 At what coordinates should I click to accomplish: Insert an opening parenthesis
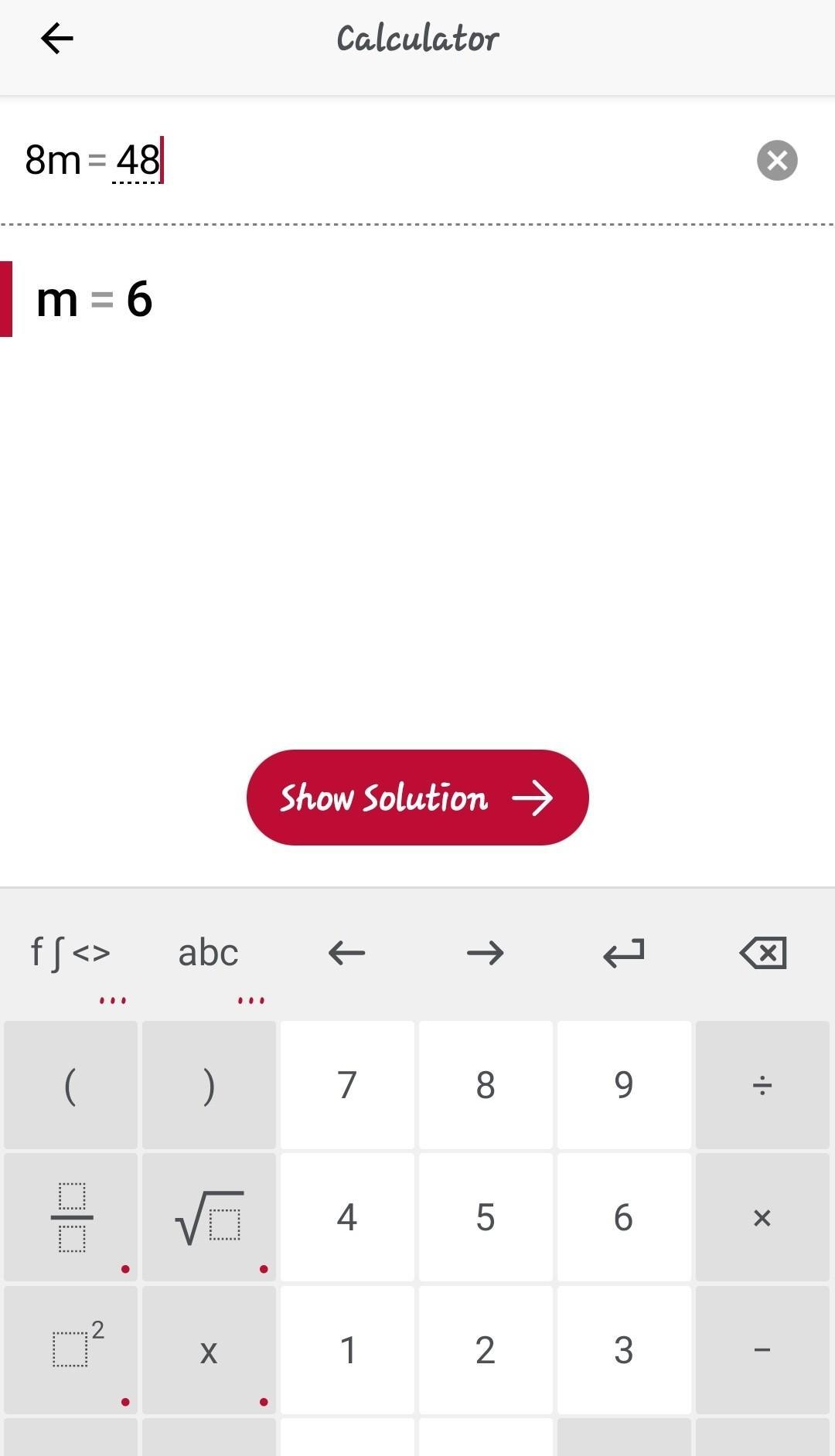point(70,1085)
